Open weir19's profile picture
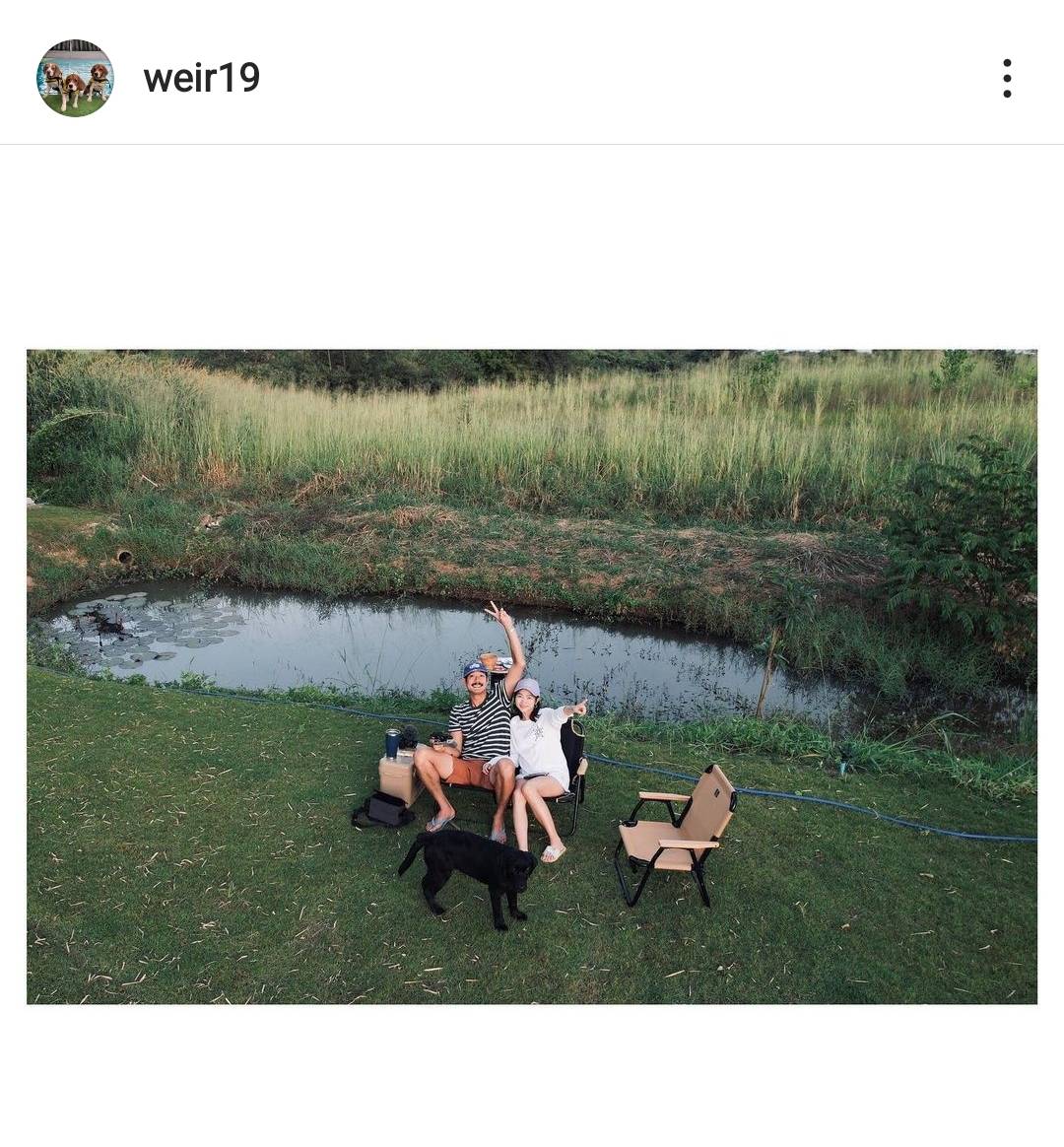Image resolution: width=1064 pixels, height=1147 pixels. point(75,78)
